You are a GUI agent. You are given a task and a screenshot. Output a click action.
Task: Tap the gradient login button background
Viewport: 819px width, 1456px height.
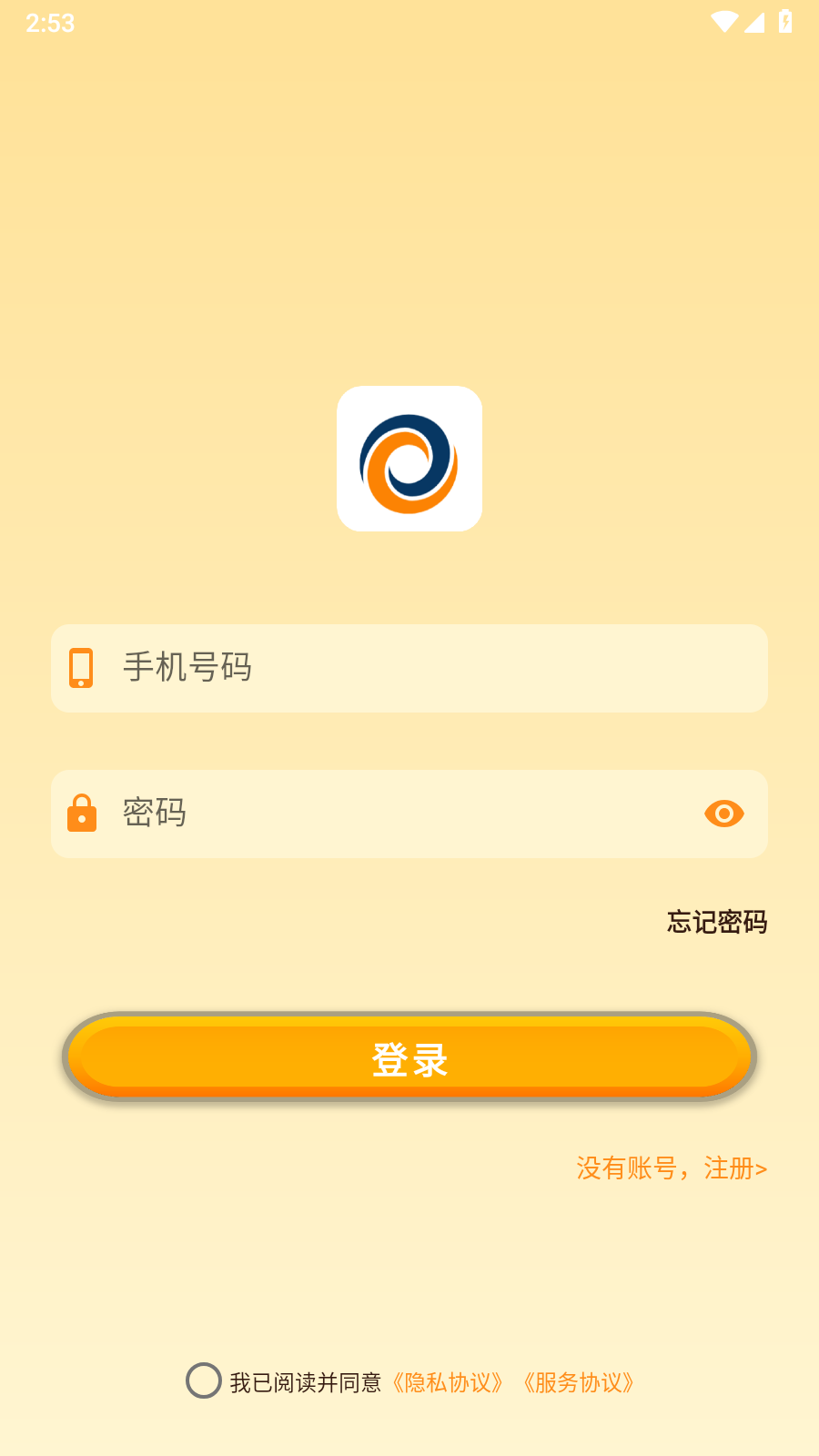pos(409,1057)
